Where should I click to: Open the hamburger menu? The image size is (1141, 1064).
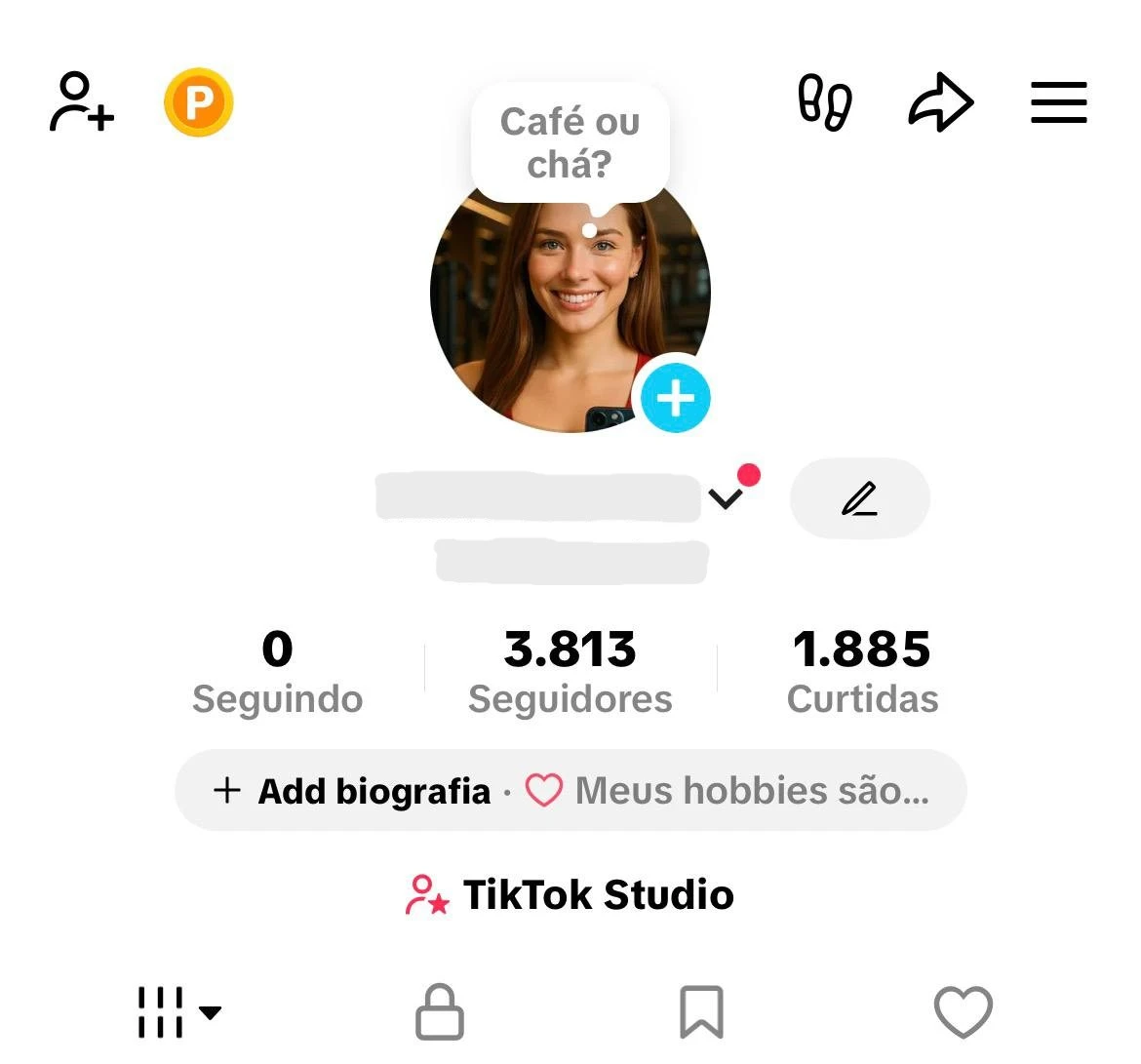point(1059,101)
